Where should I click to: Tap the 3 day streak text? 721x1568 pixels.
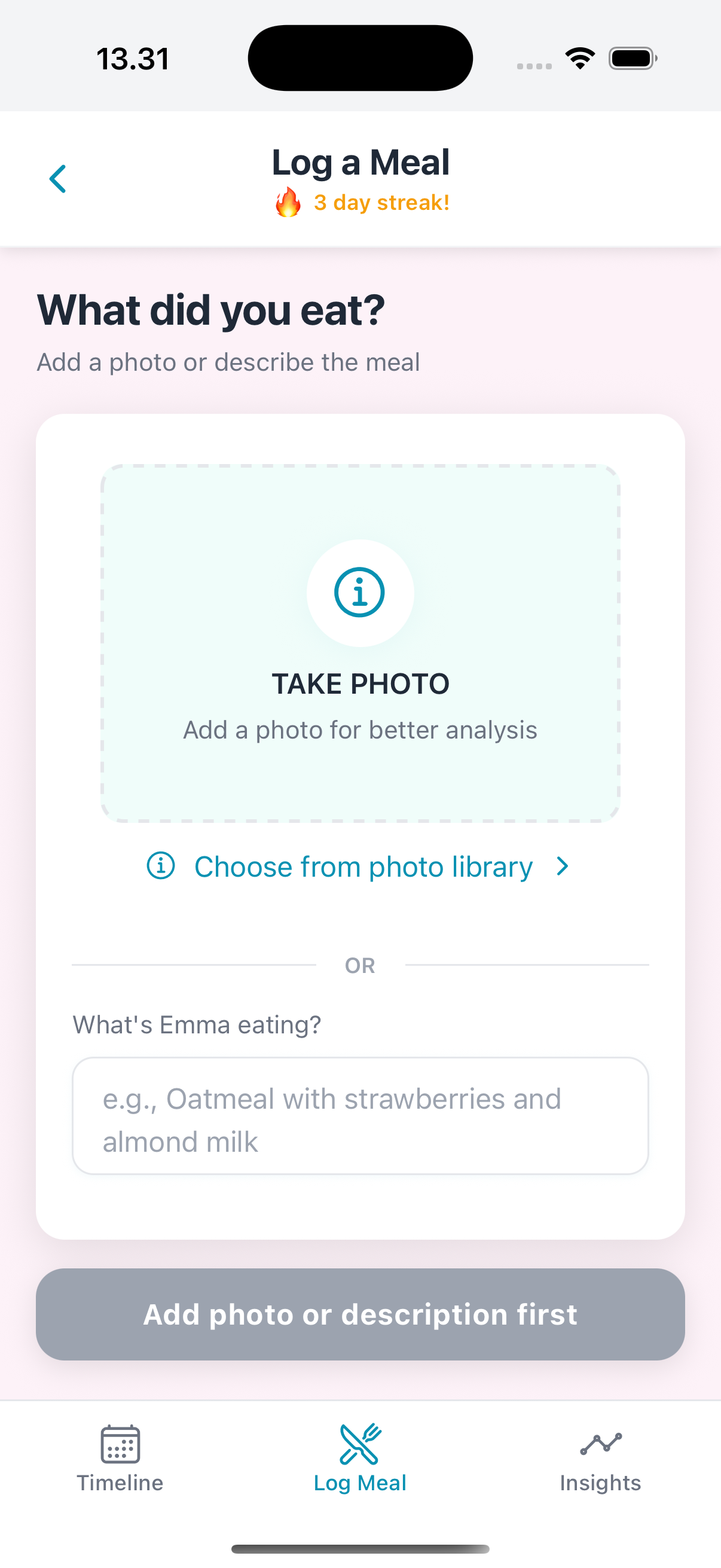pos(380,203)
